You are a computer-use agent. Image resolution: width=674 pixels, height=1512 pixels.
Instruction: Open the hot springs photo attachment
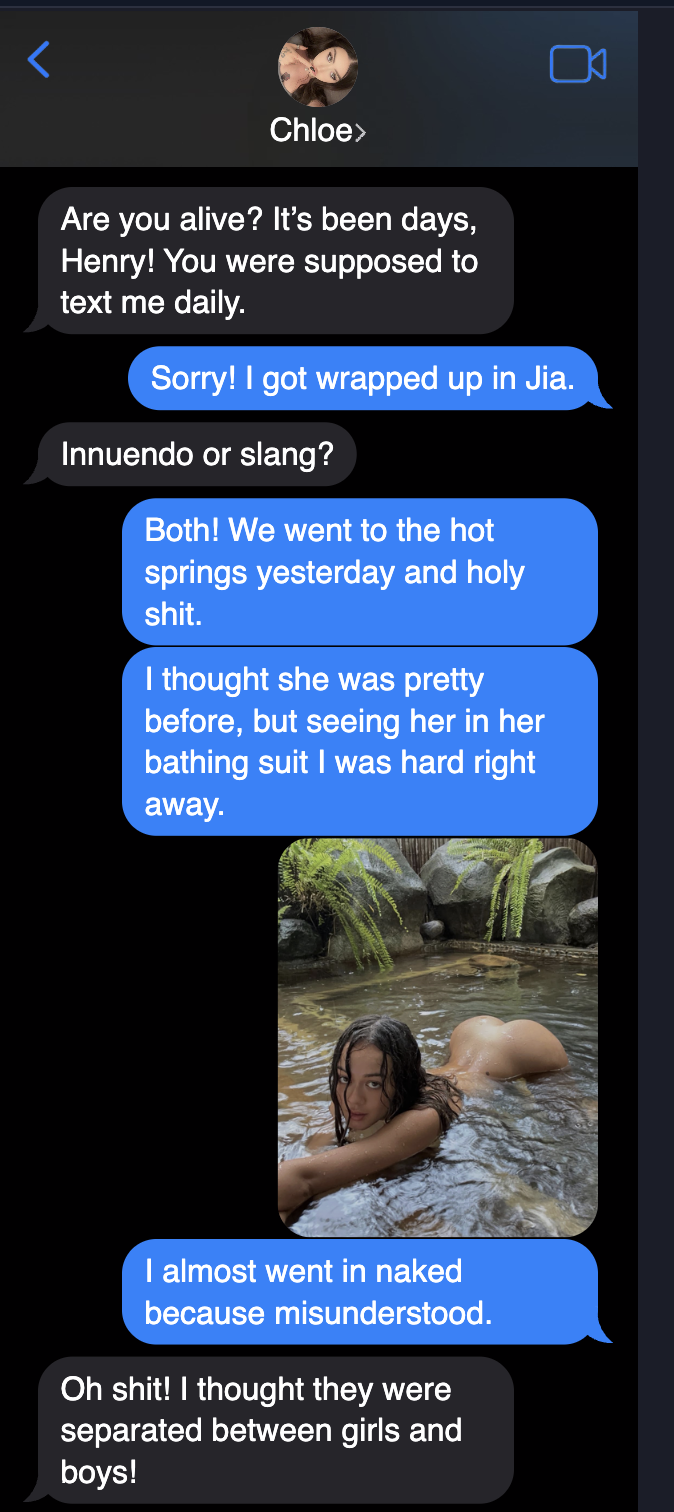pyautogui.click(x=437, y=1037)
